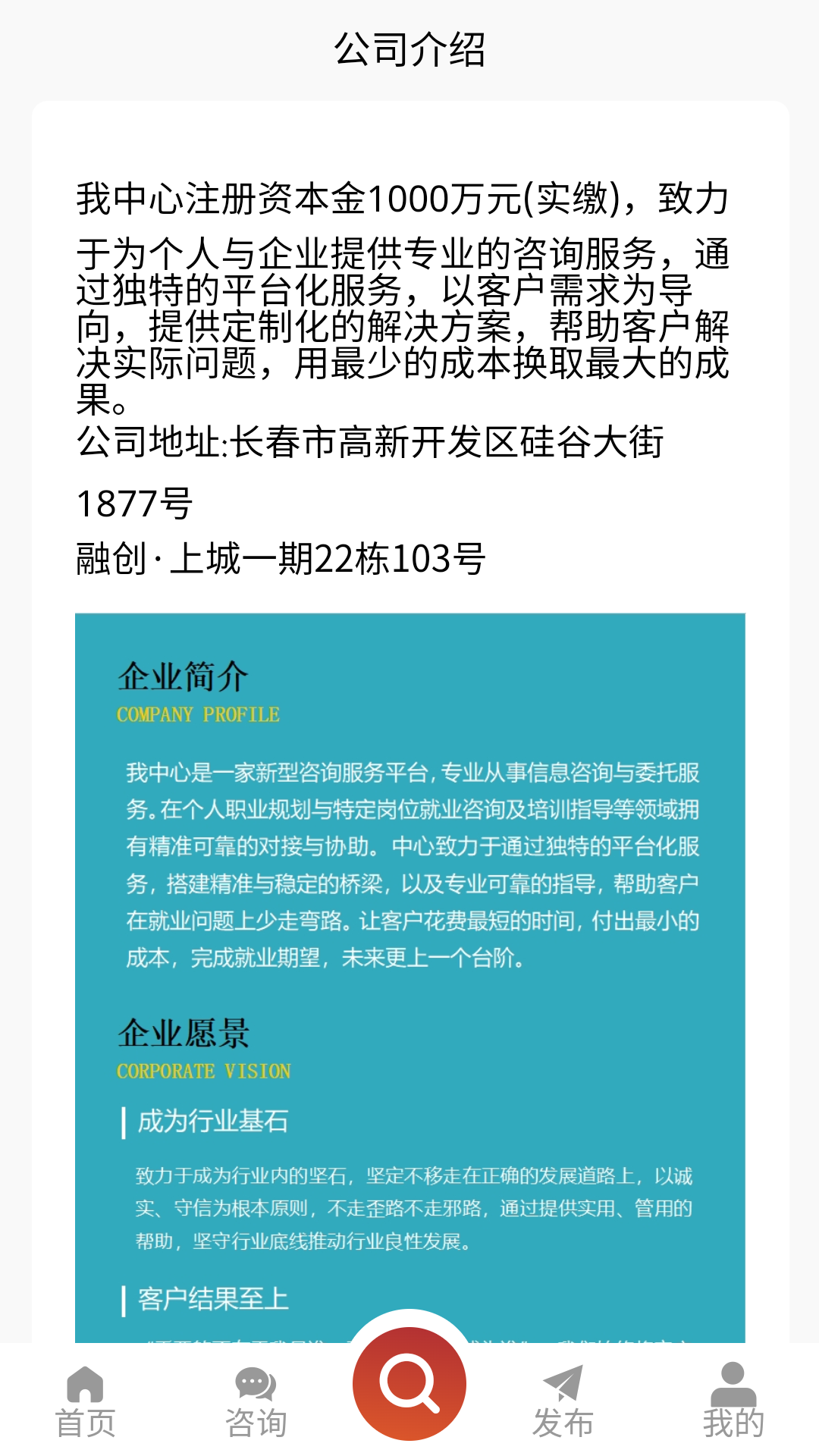
Task: Tap the teal company profile image
Action: [409, 910]
